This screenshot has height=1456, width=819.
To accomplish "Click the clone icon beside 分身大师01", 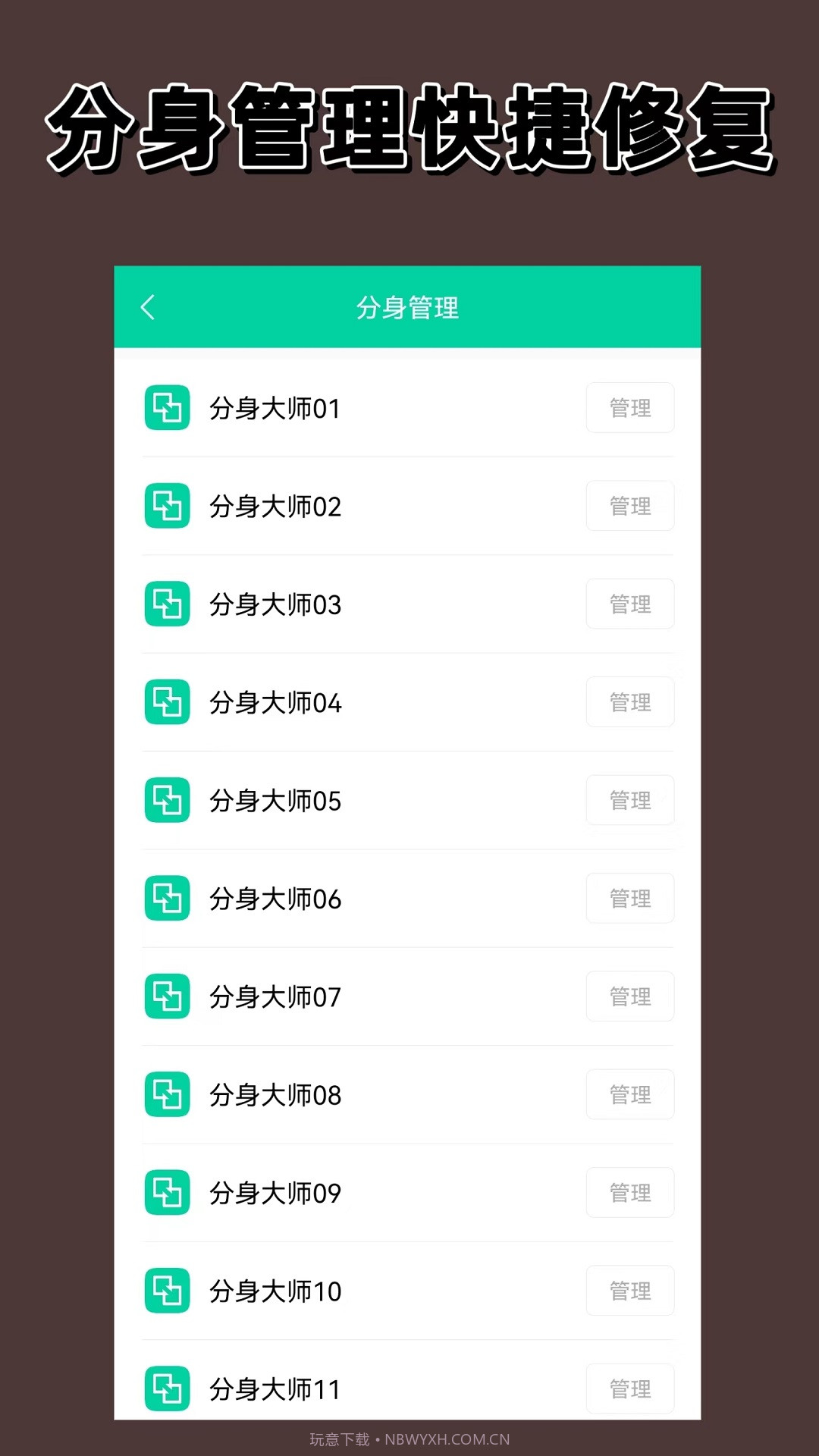I will coord(167,408).
